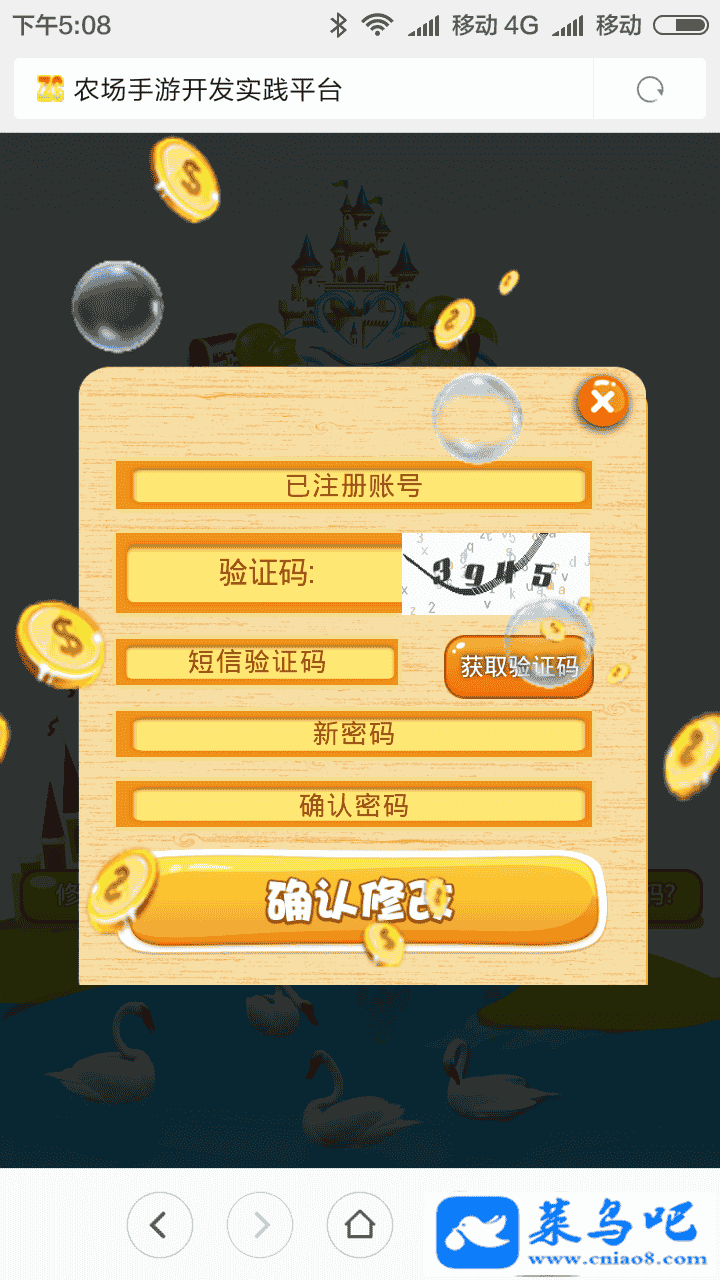Select the 短信验证码 SMS code field
Viewport: 720px width, 1280px height.
pos(257,662)
